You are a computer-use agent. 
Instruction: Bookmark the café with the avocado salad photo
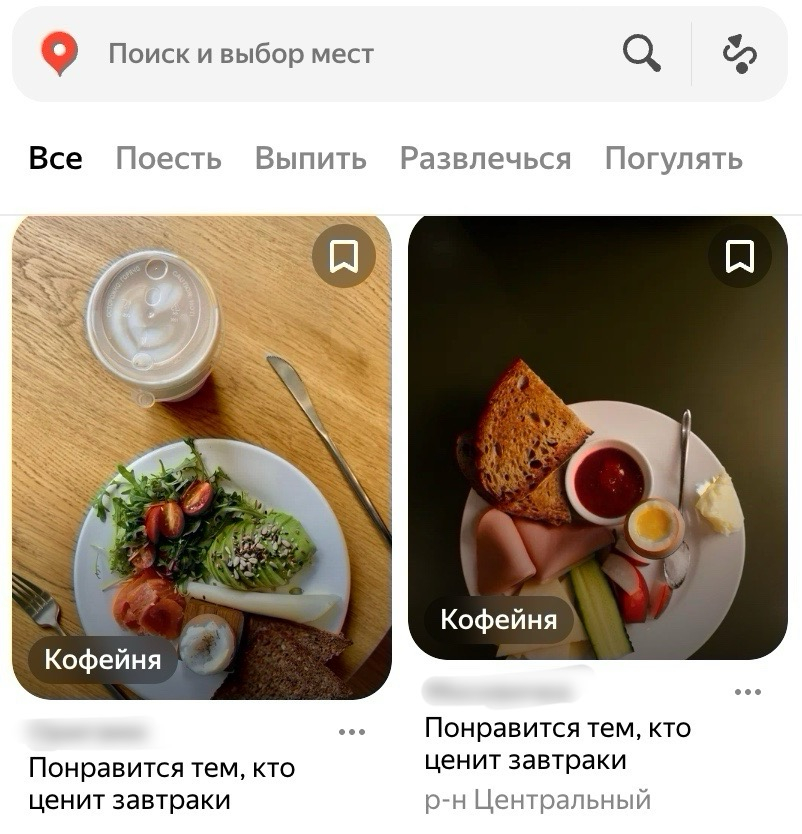tap(344, 257)
